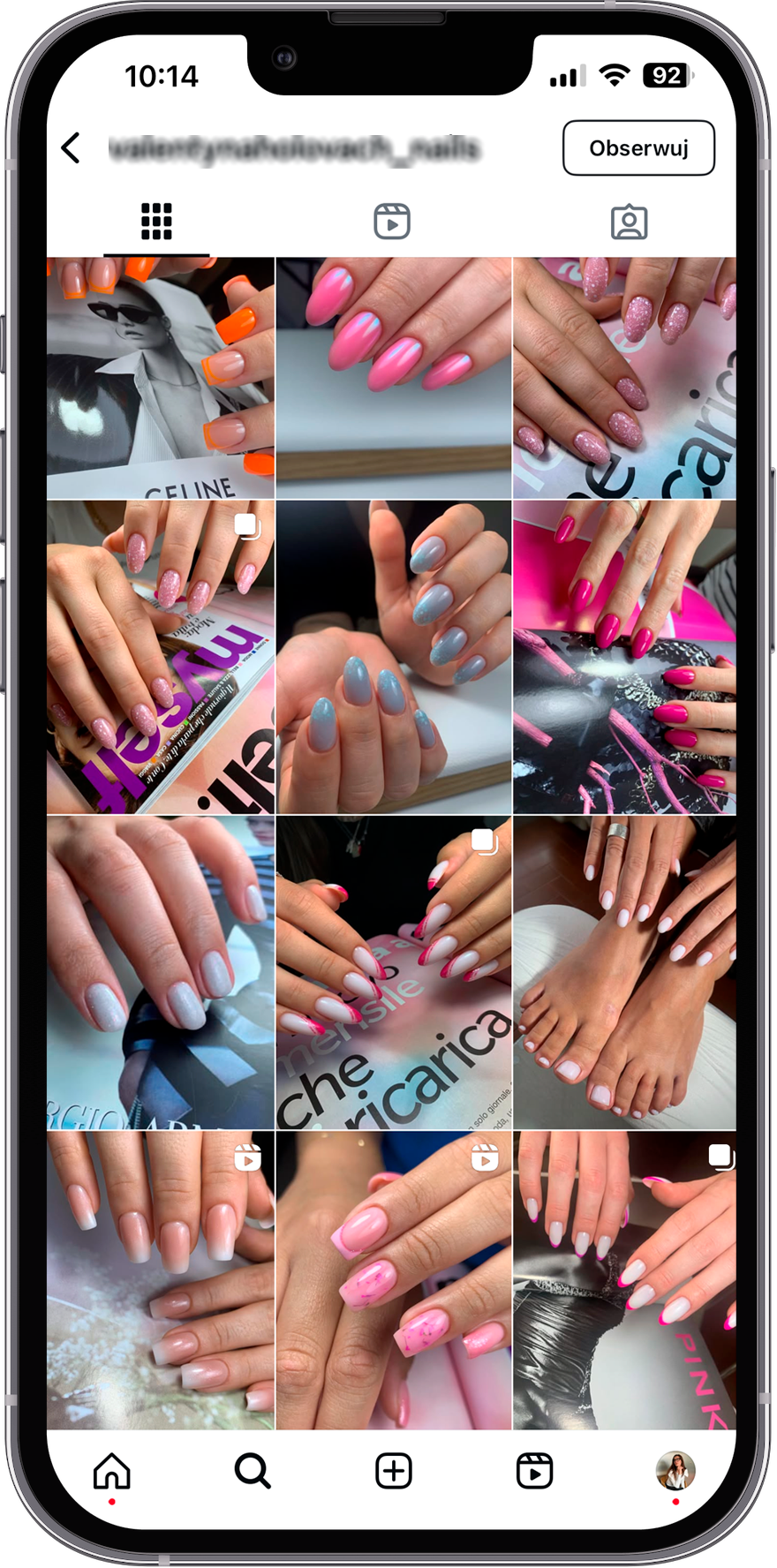Open the grey shimmer short nails post

click(161, 971)
